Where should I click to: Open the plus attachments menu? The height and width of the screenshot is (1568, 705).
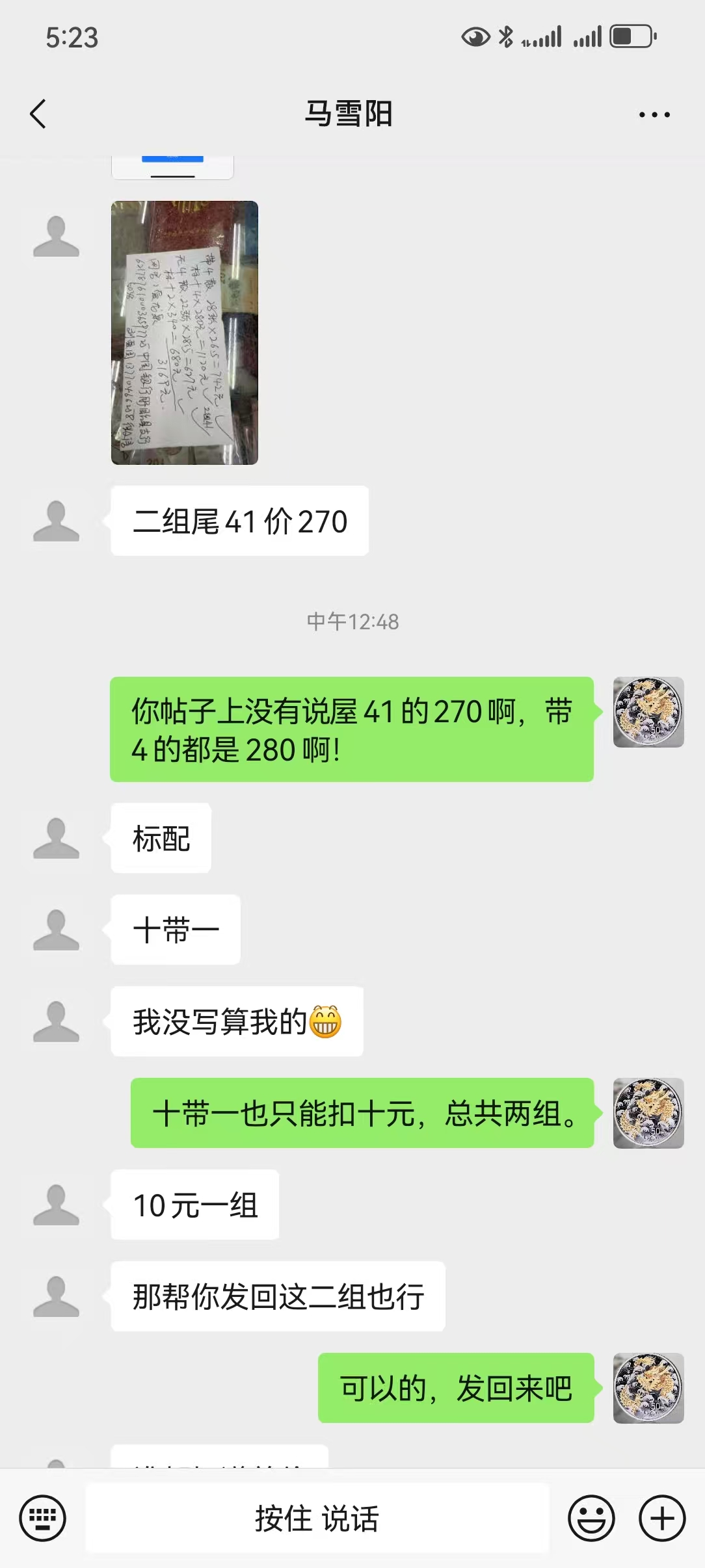pyautogui.click(x=662, y=1519)
